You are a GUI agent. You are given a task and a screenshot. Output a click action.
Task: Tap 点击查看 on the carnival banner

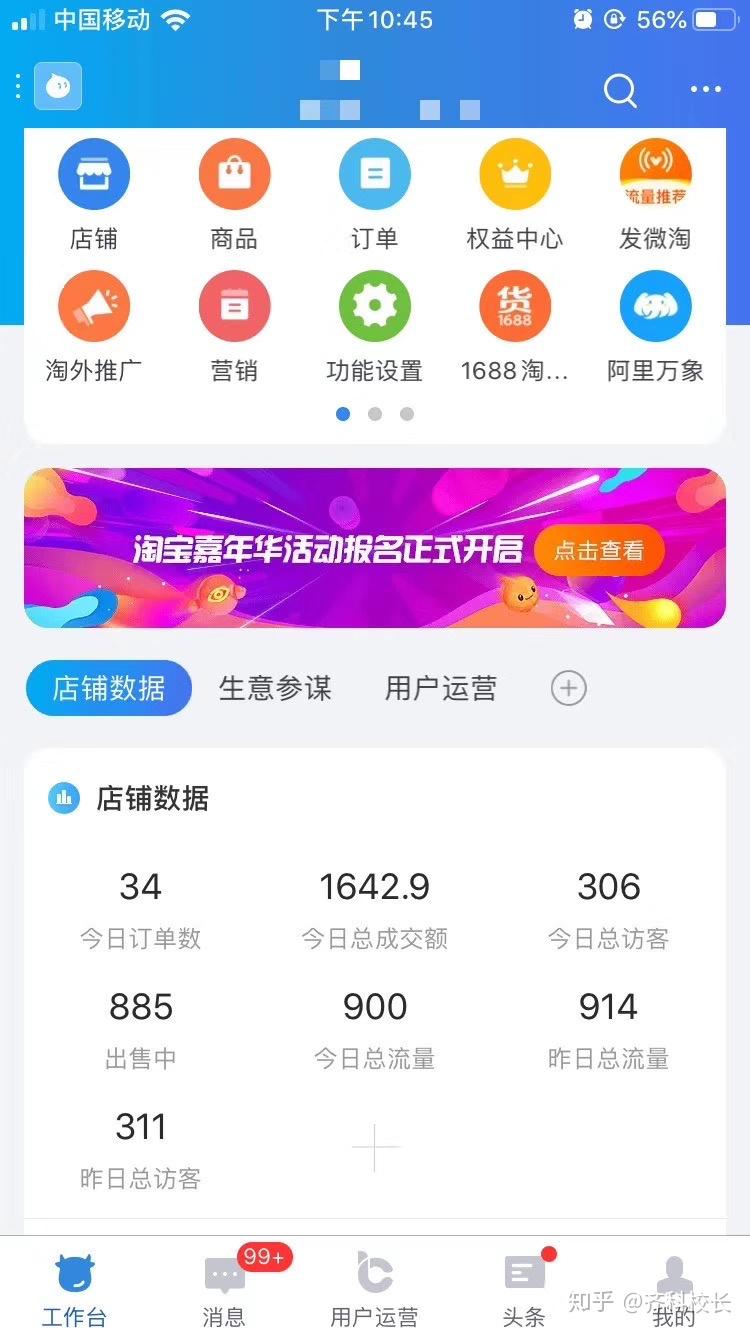tap(599, 550)
